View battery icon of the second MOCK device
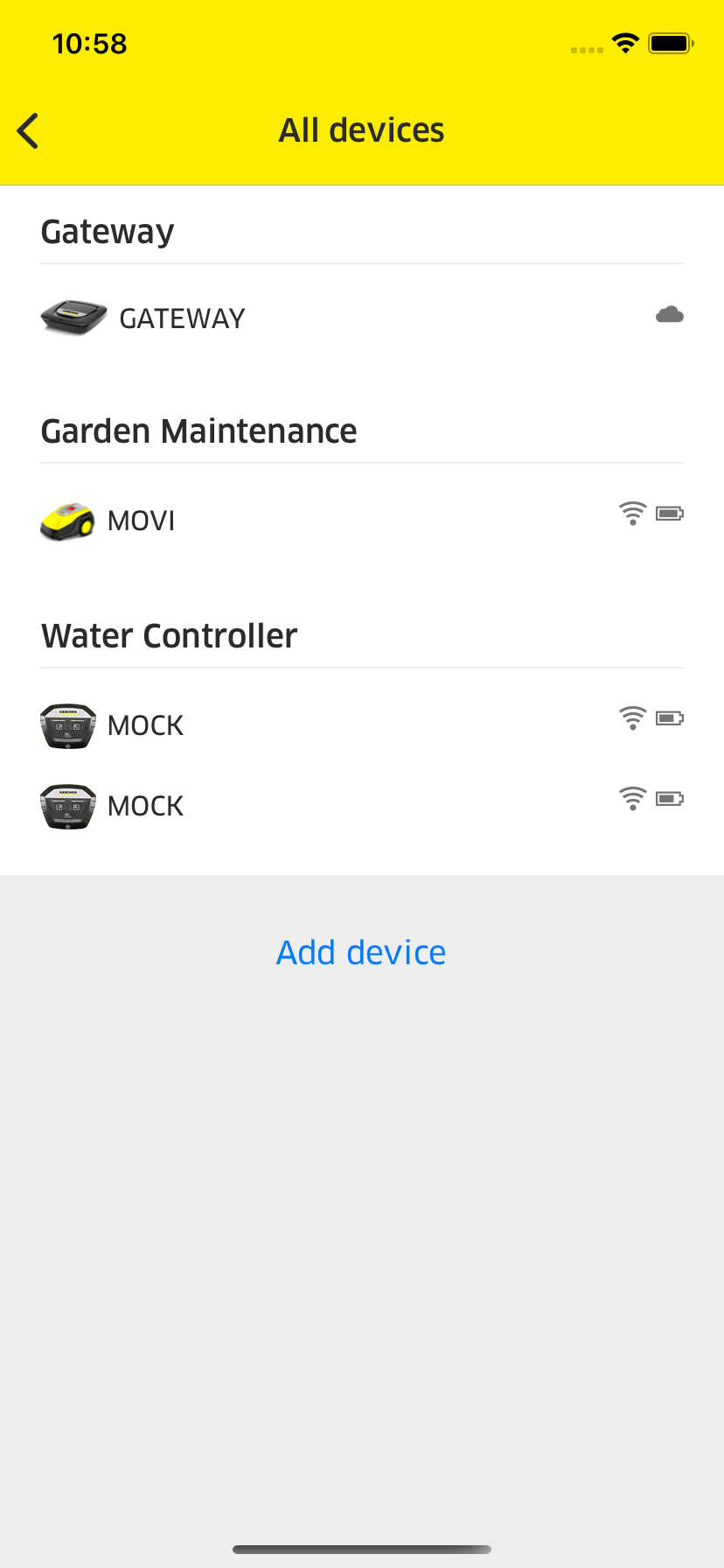This screenshot has height=1568, width=724. (x=670, y=798)
